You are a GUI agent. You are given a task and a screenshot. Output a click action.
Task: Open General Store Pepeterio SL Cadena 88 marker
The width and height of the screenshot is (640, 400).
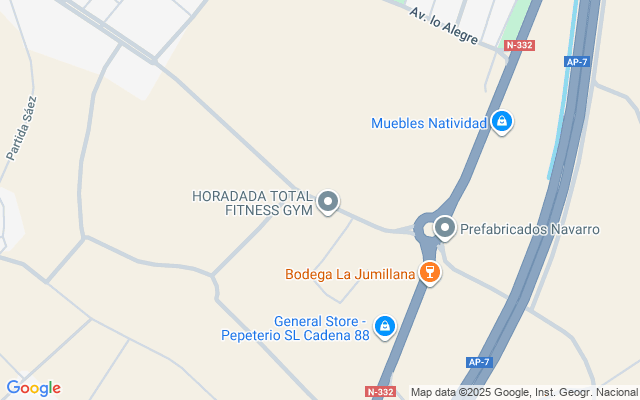tap(385, 326)
